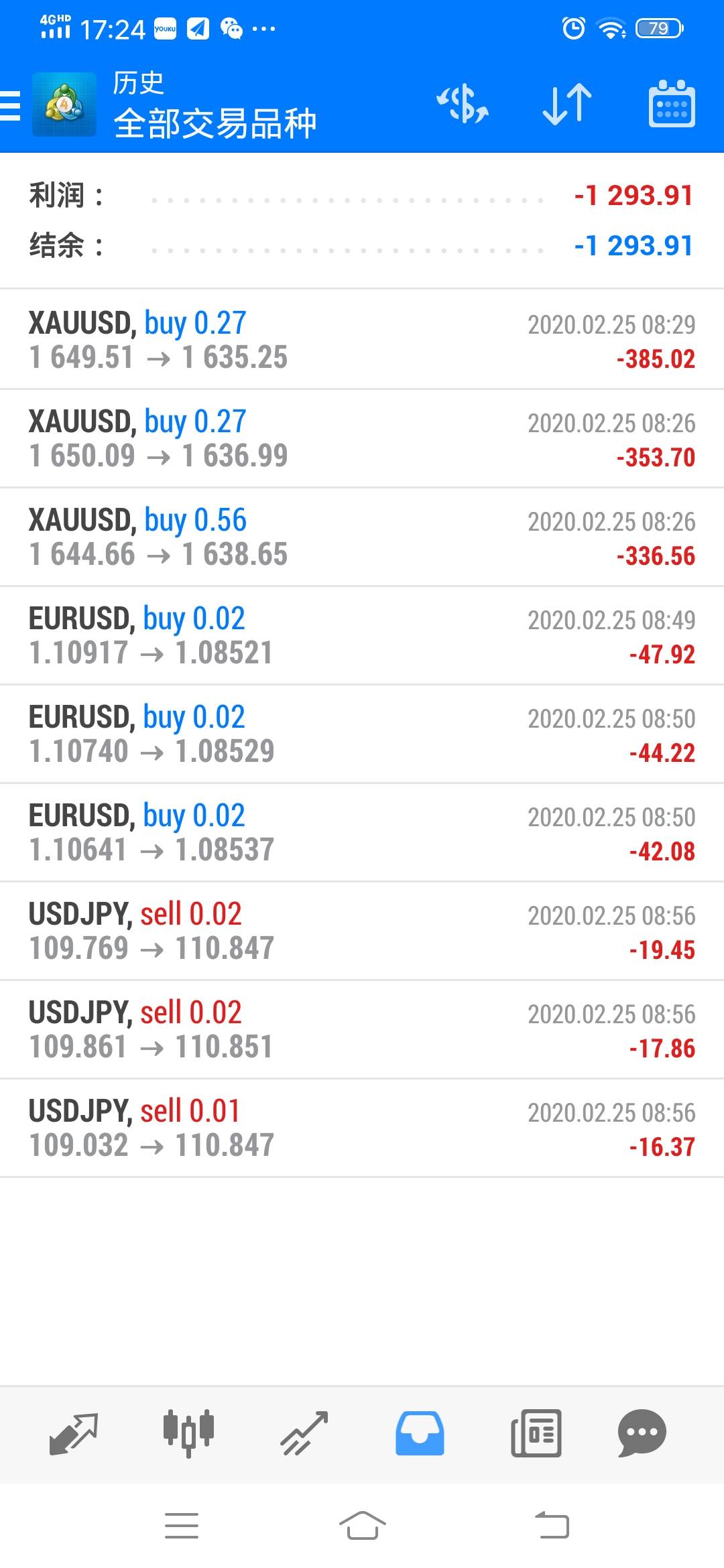Open EURUSD trade opened at 1.10641

coord(362,832)
